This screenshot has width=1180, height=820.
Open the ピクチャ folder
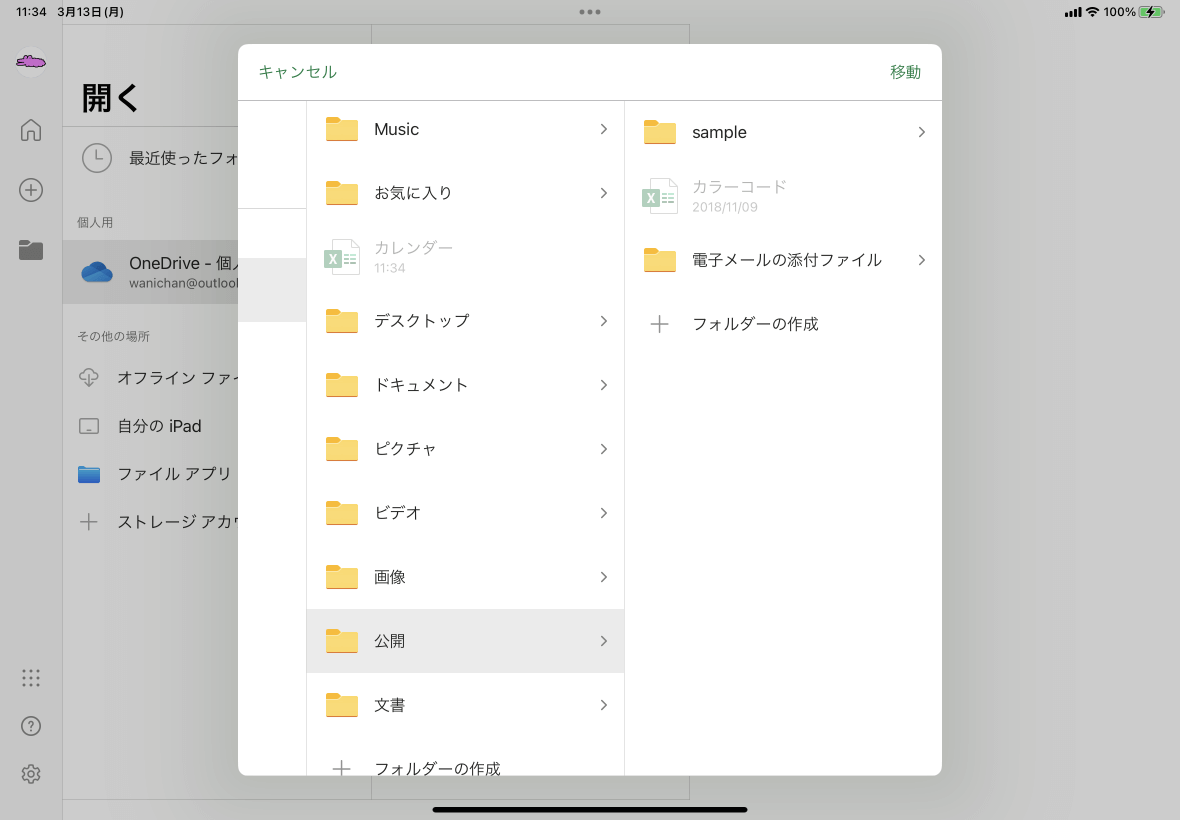click(465, 449)
